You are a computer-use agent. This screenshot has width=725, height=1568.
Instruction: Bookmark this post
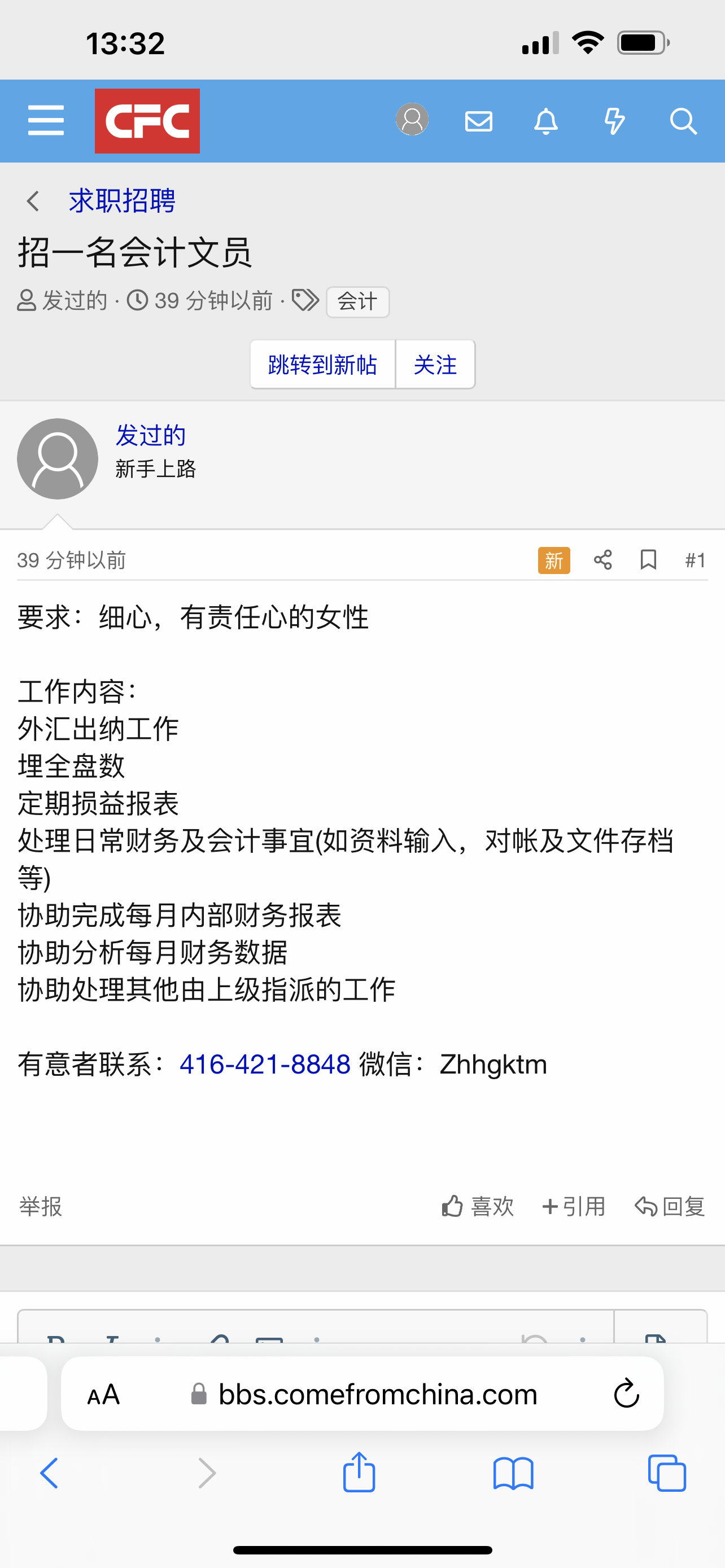coord(648,559)
